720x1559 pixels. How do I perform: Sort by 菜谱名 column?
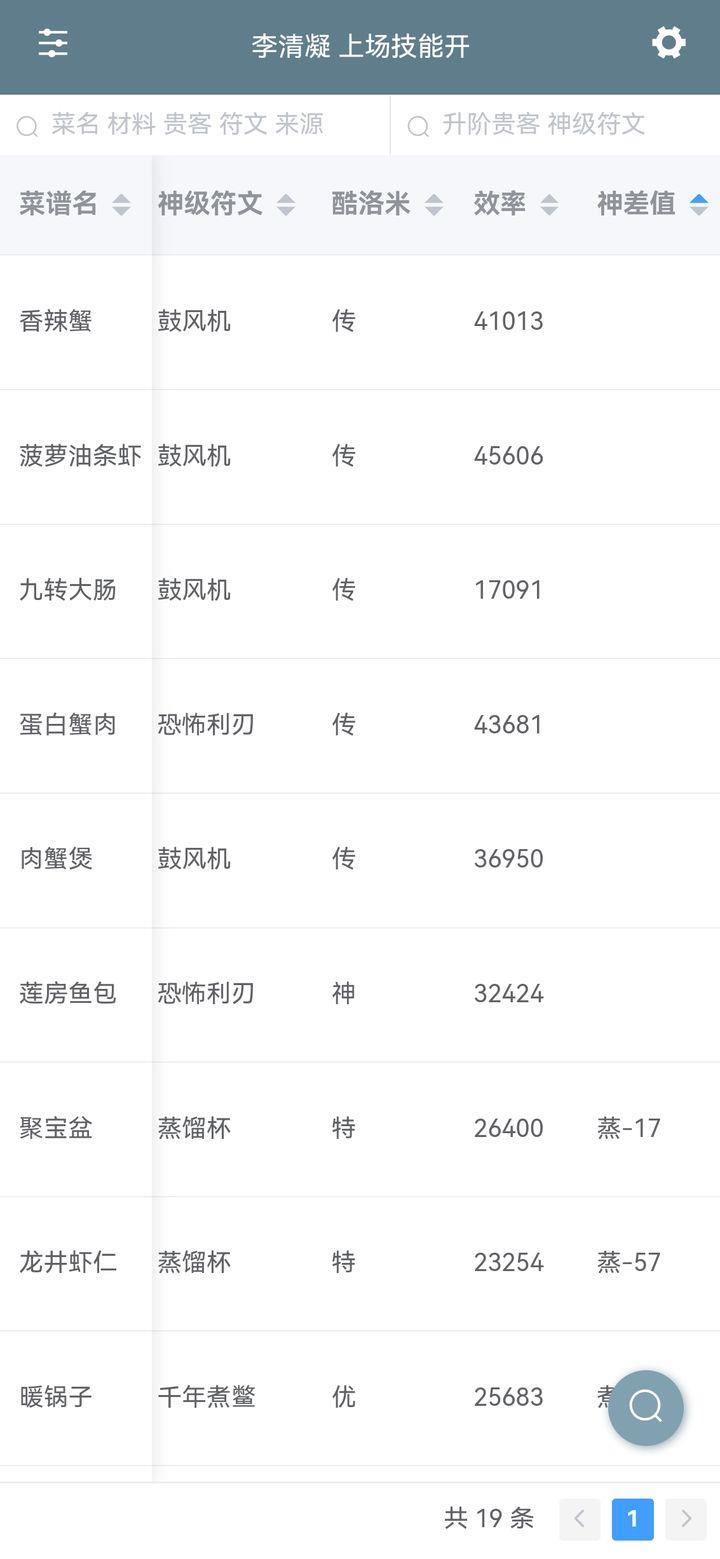pyautogui.click(x=75, y=204)
